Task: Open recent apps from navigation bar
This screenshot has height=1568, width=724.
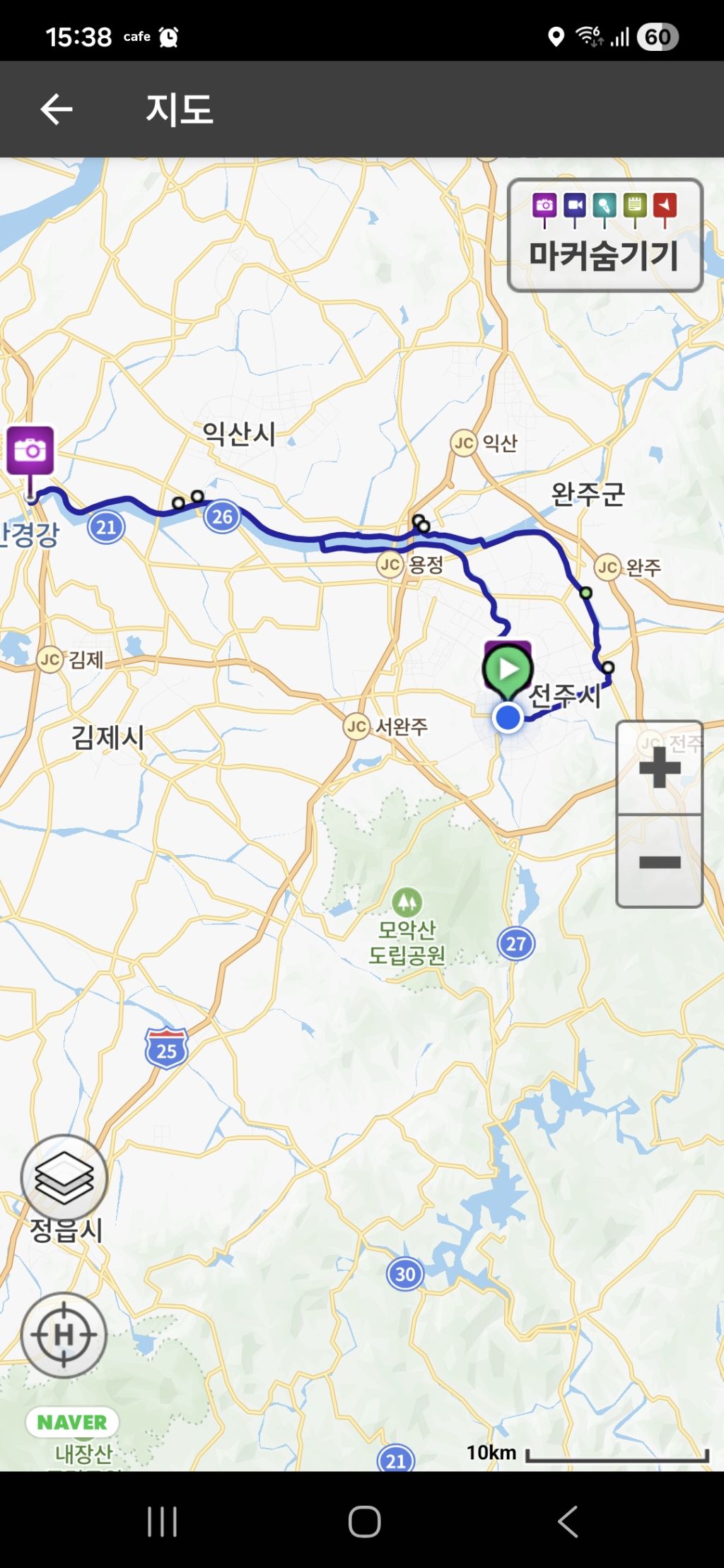Action: (162, 1521)
